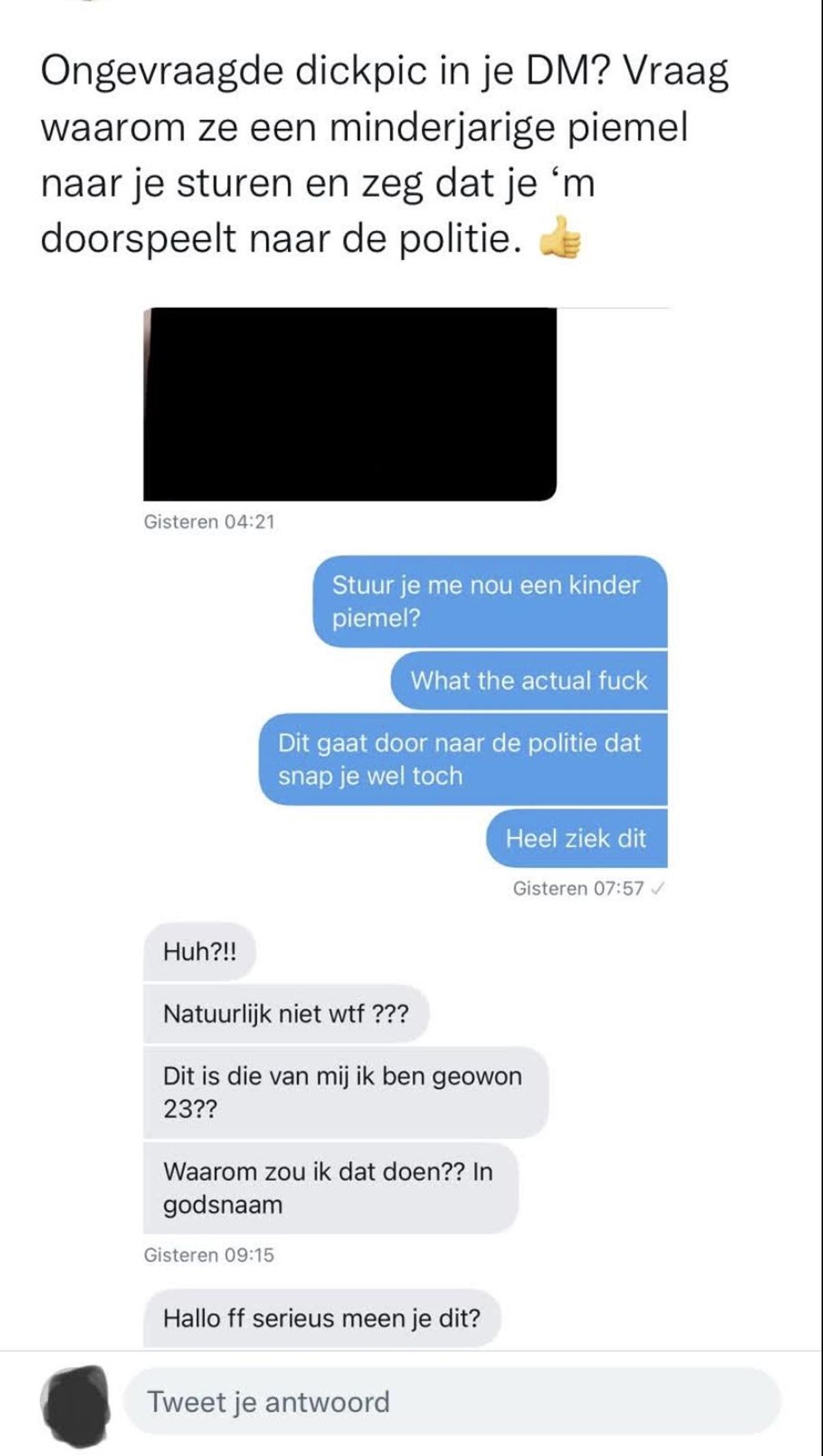823x1456 pixels.
Task: Tap the 'Tweet je antwoord' reply field
Action: point(452,1402)
